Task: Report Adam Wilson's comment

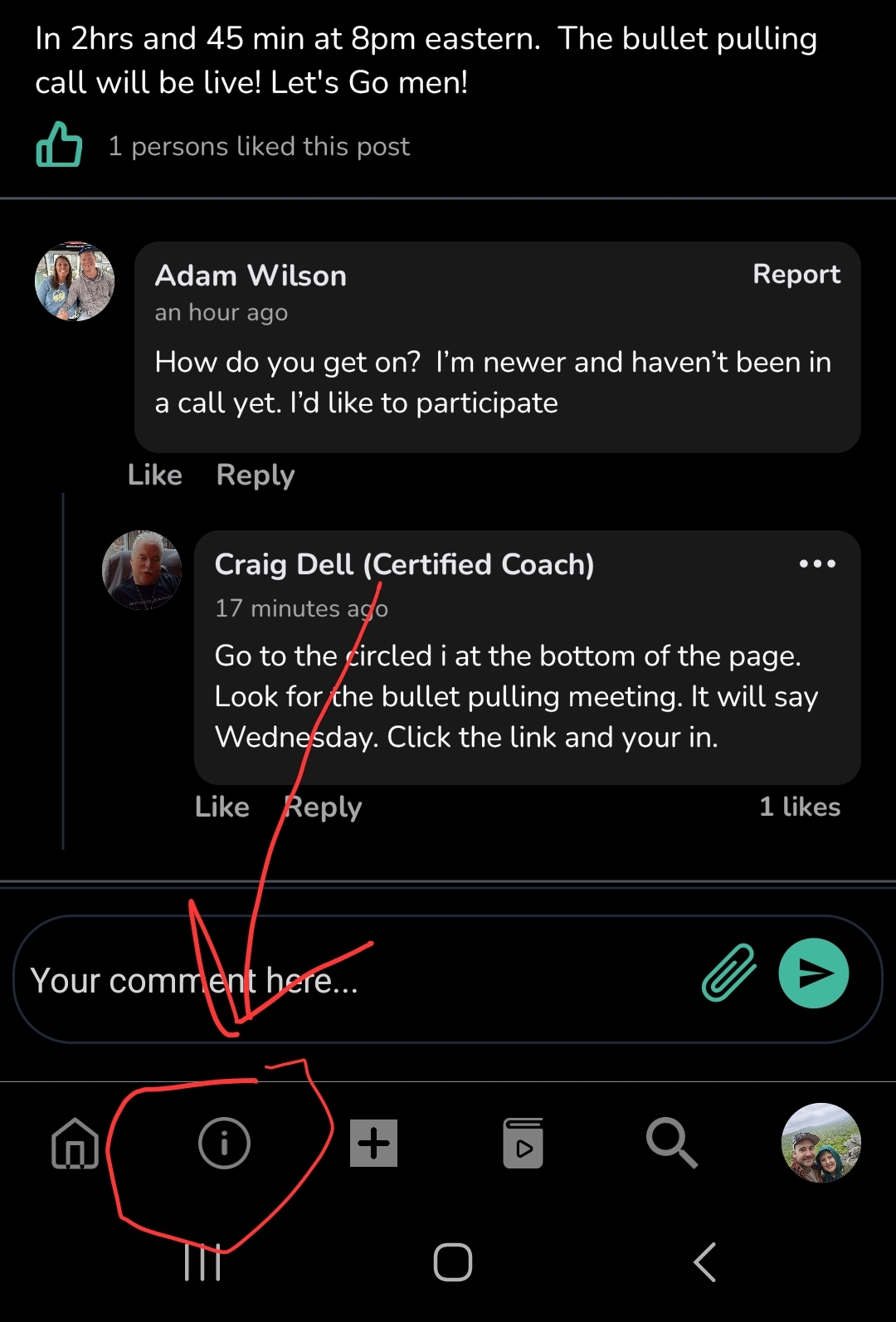Action: (796, 274)
